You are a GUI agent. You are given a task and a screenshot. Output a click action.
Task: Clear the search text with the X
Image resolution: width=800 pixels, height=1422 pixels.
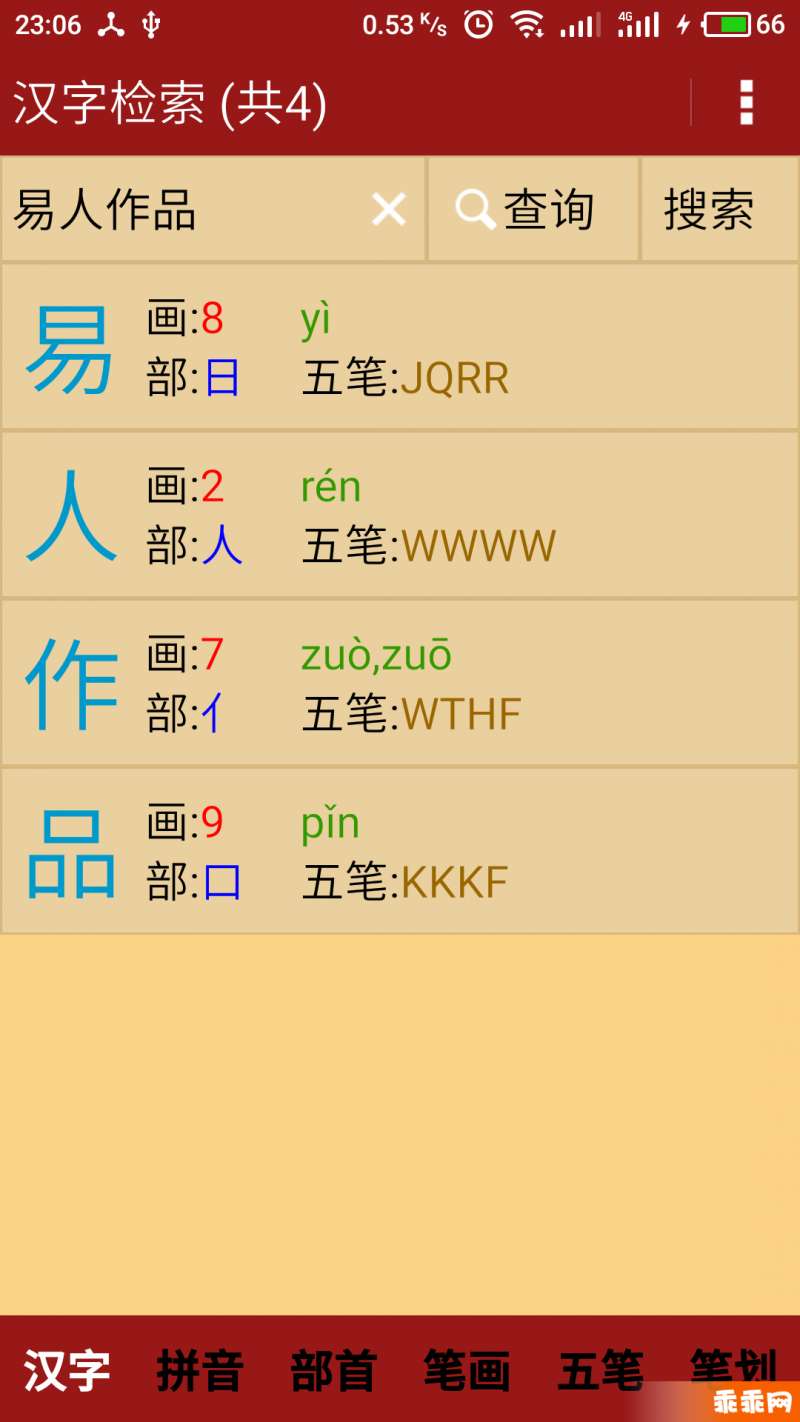click(389, 210)
